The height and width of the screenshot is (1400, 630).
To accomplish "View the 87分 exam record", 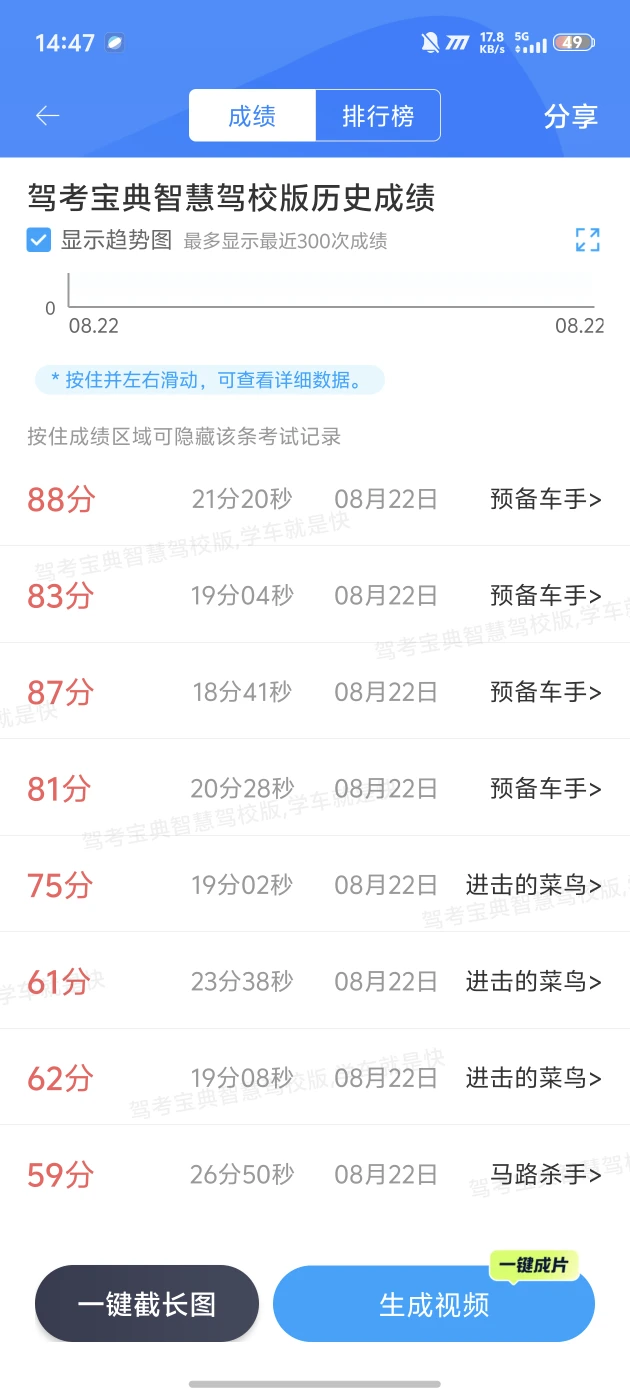I will pos(315,691).
